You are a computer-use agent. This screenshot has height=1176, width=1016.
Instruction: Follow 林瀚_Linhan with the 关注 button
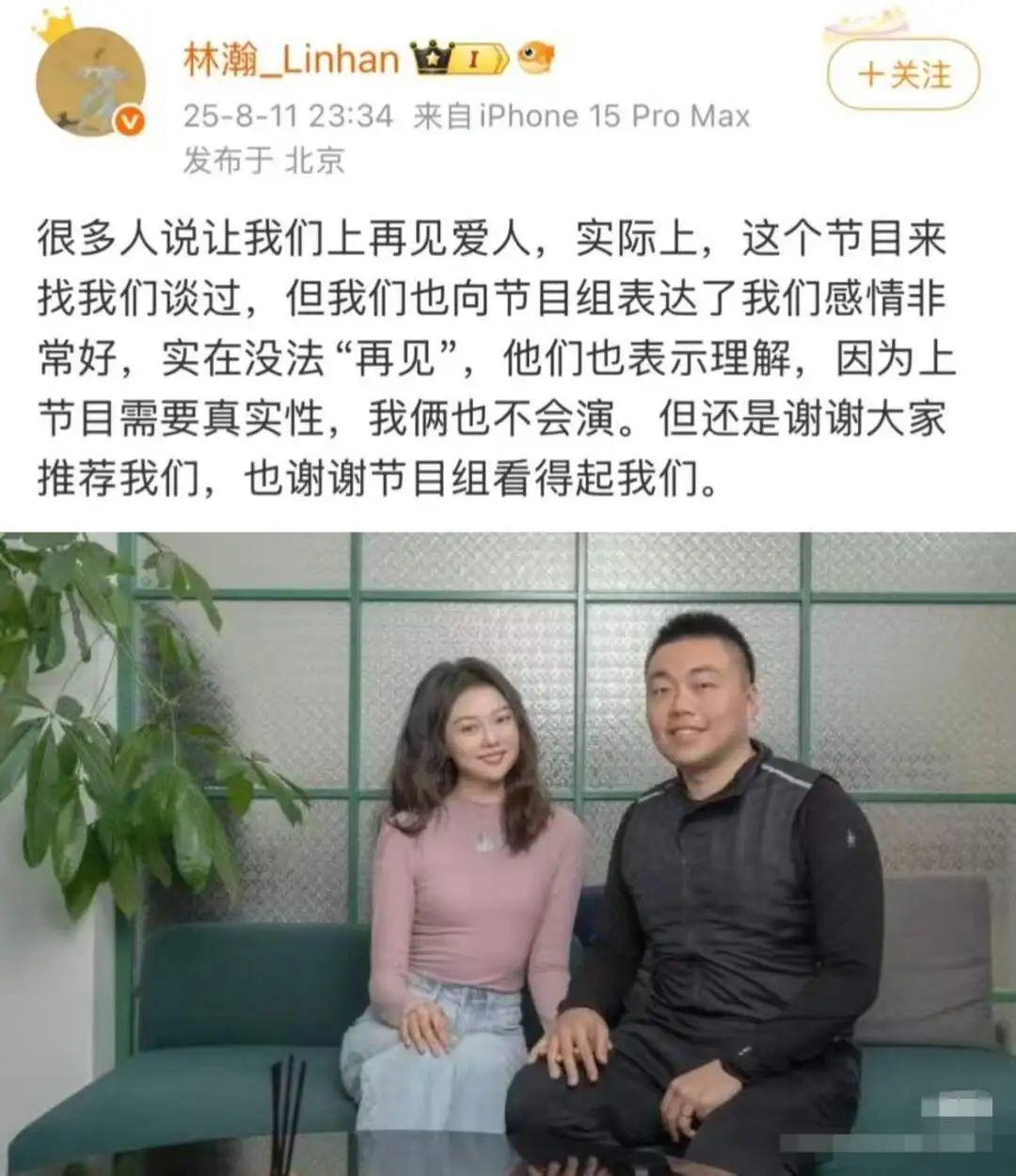[903, 74]
